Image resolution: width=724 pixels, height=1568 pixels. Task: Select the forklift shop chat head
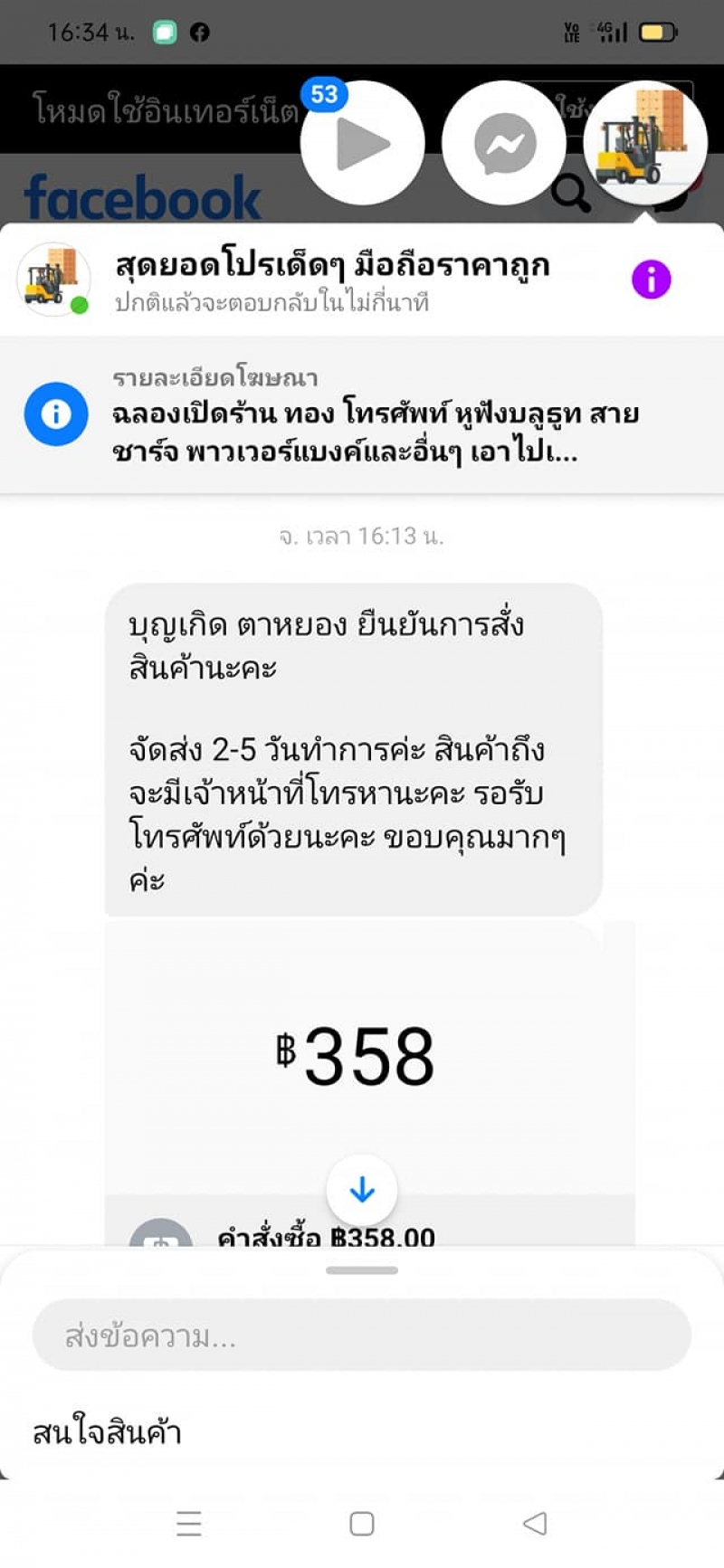pos(645,143)
